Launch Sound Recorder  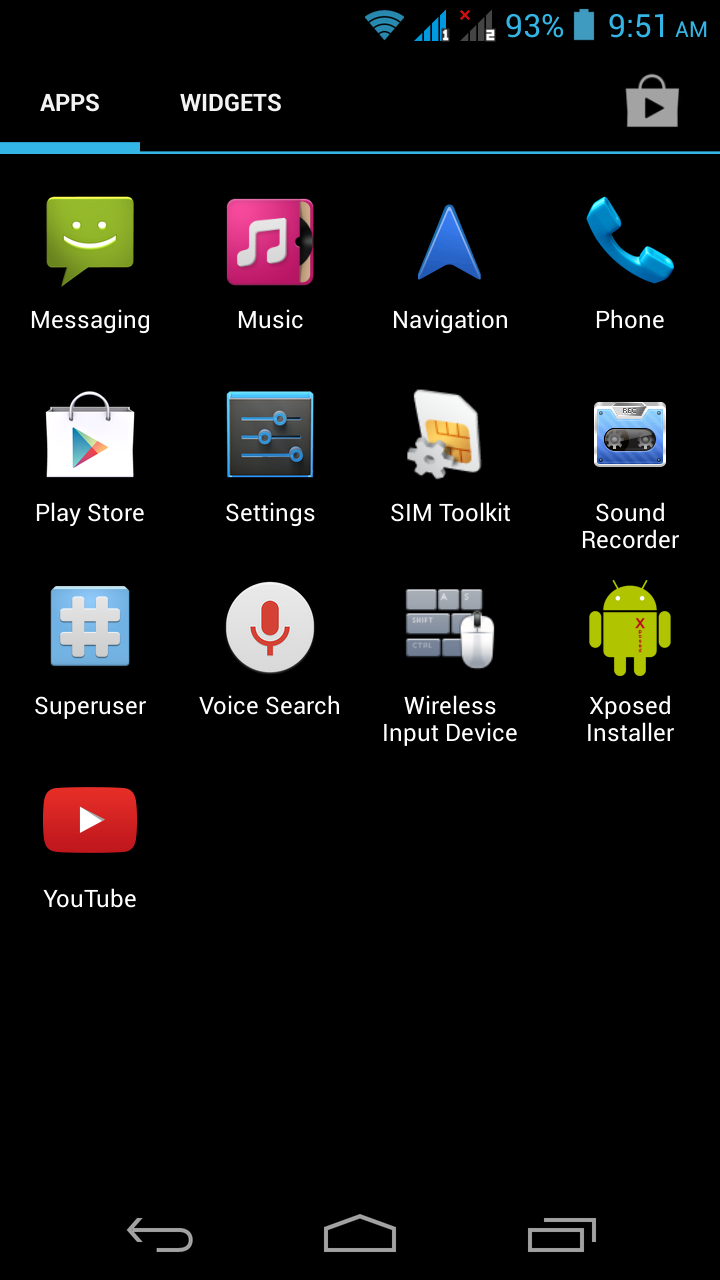pos(630,470)
